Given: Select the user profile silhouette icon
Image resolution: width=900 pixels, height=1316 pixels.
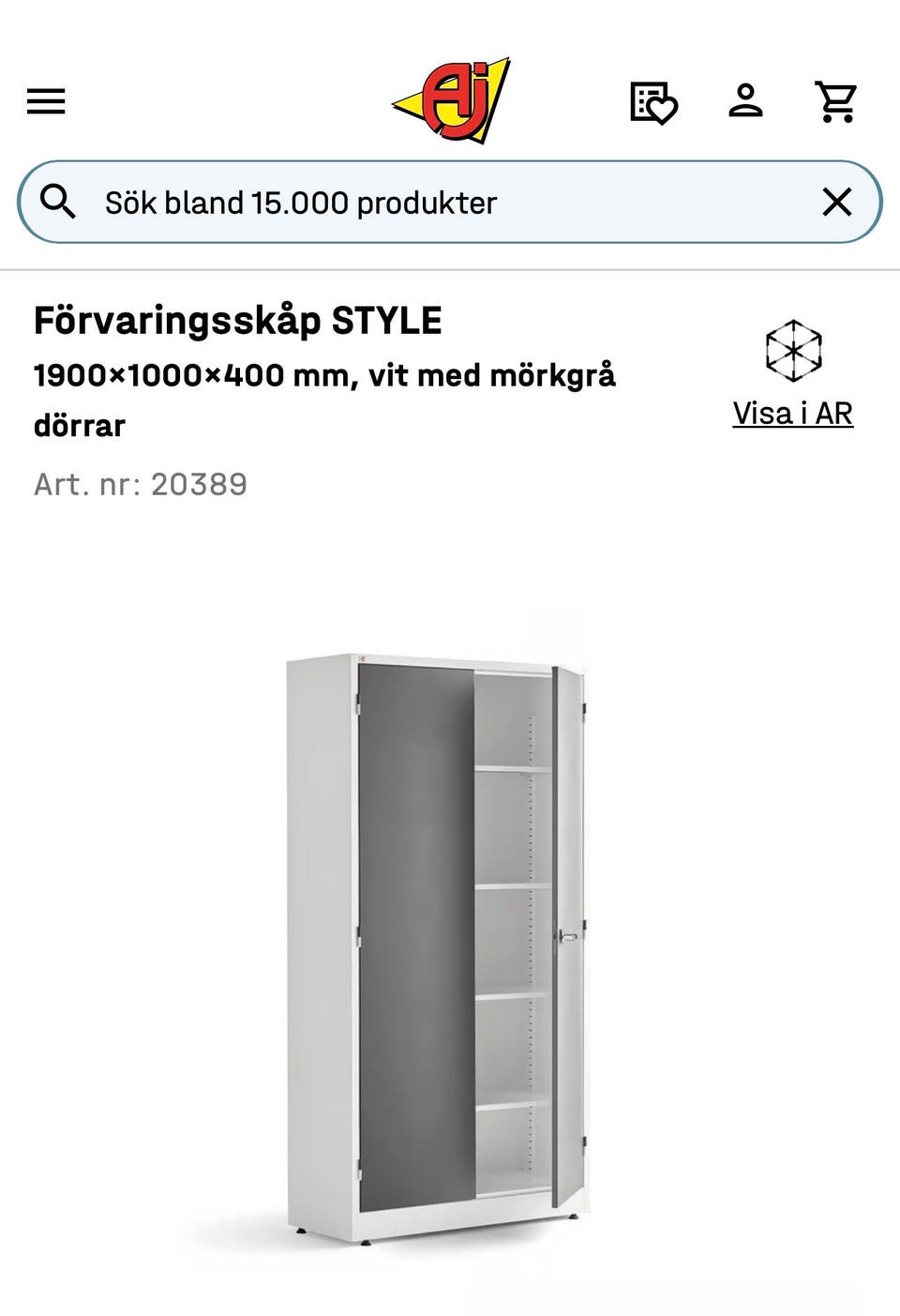Looking at the screenshot, I should (x=745, y=101).
